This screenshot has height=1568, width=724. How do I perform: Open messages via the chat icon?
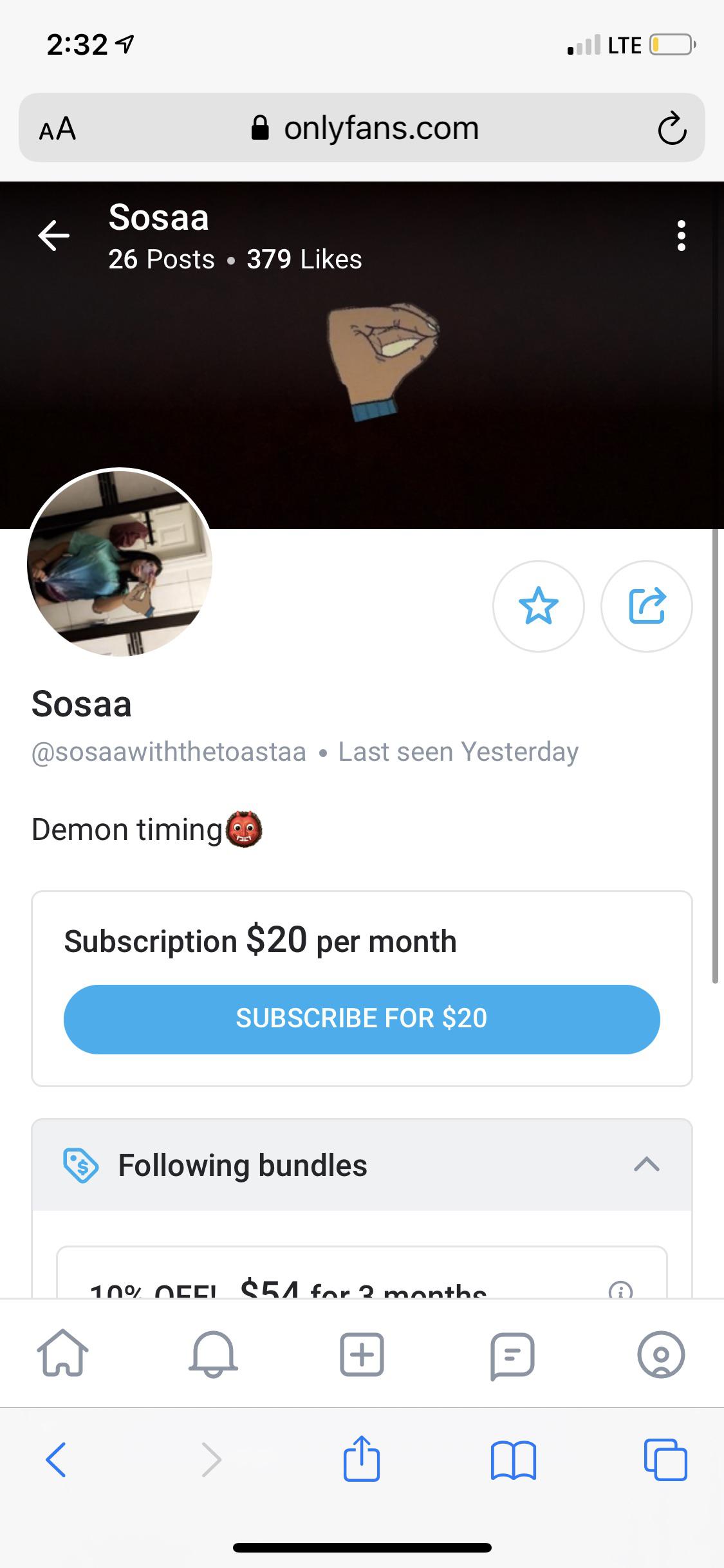click(512, 1354)
